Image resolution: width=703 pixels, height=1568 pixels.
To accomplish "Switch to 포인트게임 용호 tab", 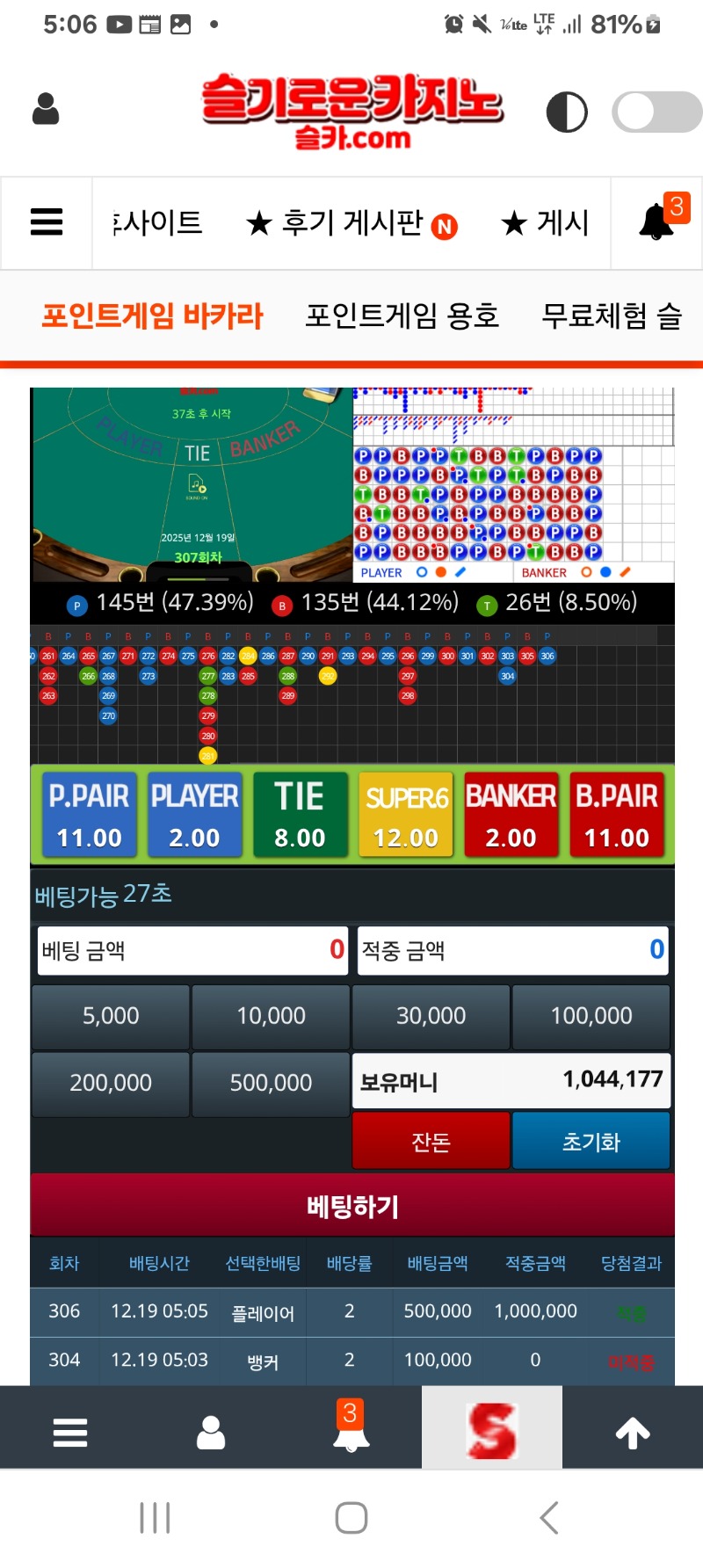I will (x=402, y=316).
